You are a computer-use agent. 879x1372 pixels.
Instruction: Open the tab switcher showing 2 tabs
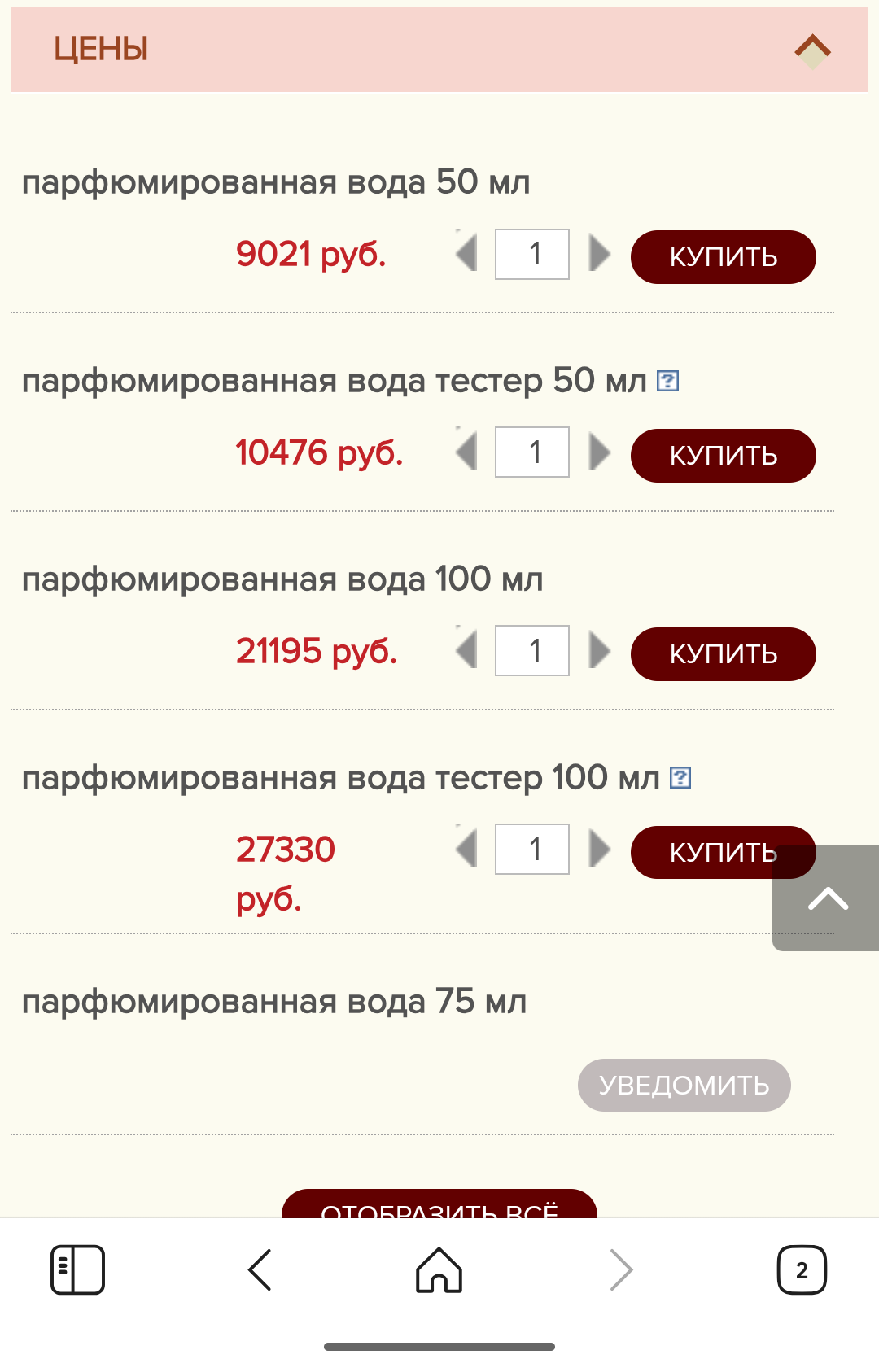tap(802, 1269)
